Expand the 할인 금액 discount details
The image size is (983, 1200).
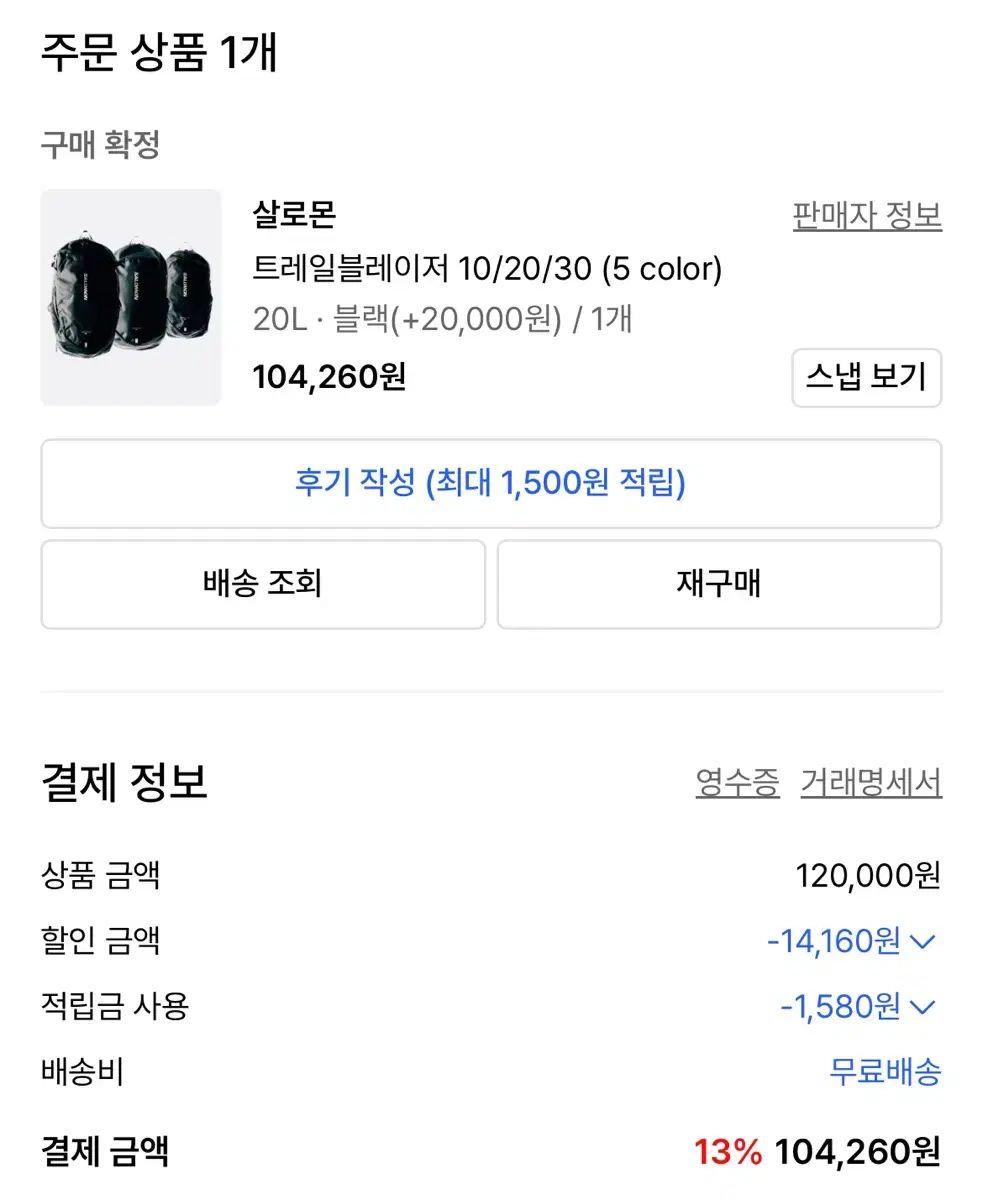(x=851, y=941)
